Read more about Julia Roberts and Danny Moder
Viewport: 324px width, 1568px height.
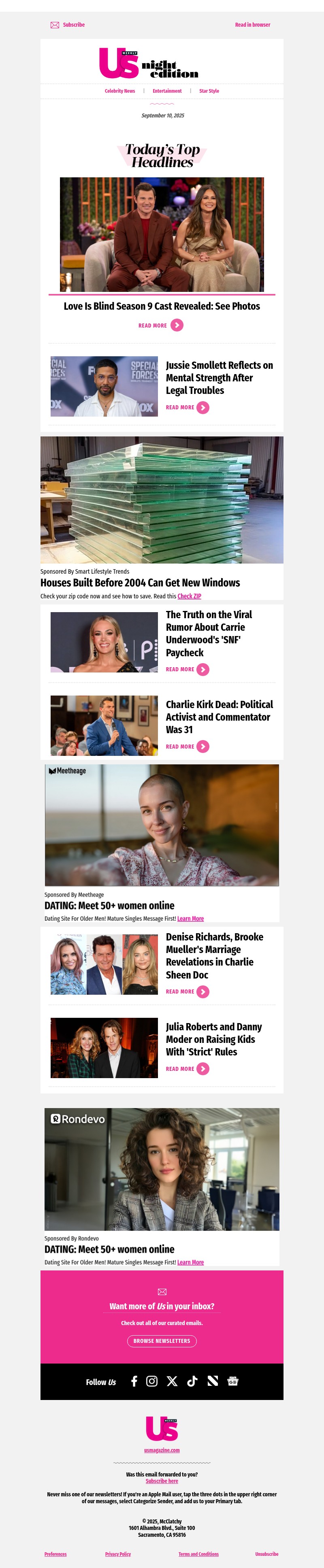[x=187, y=1069]
